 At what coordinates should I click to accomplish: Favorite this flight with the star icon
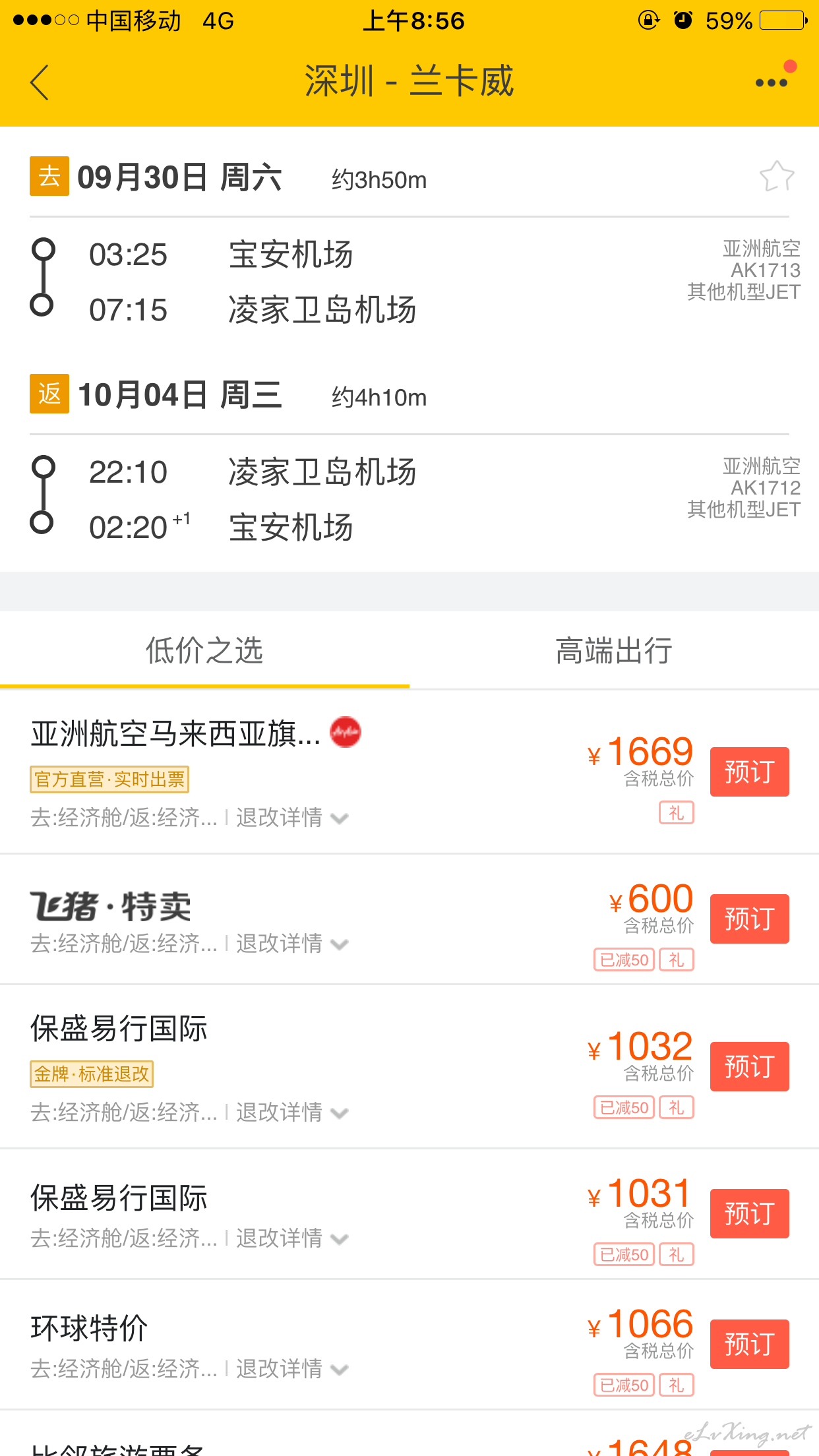(x=777, y=177)
